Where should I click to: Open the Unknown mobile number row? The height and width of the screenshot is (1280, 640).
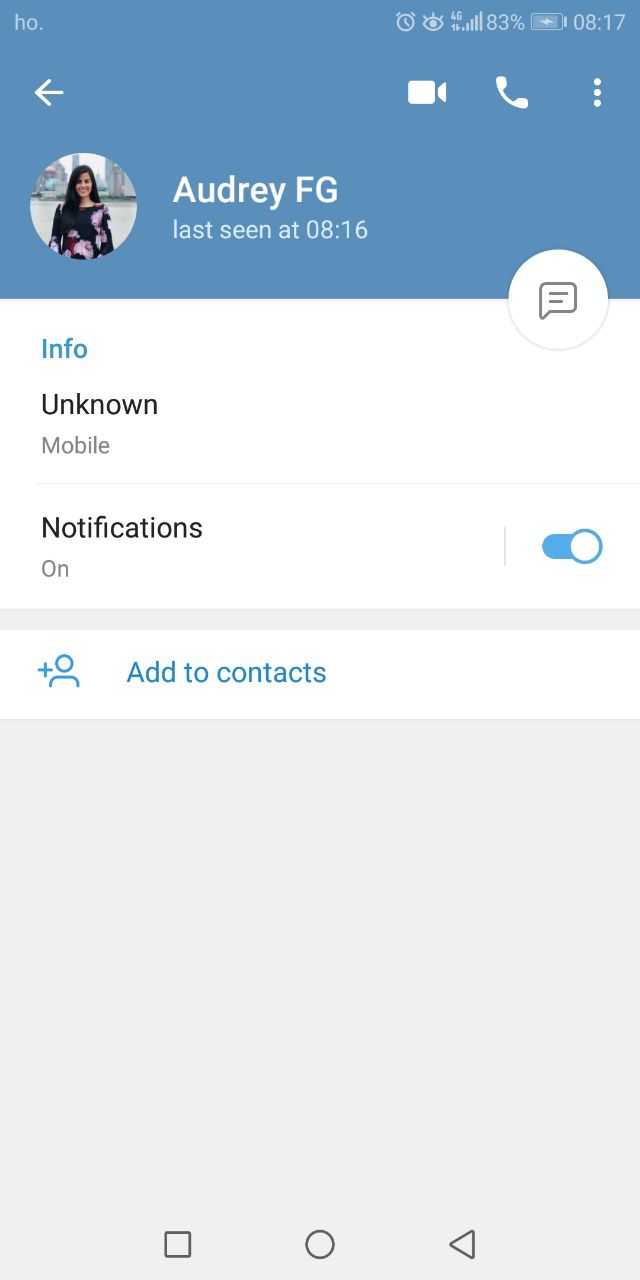(320, 424)
